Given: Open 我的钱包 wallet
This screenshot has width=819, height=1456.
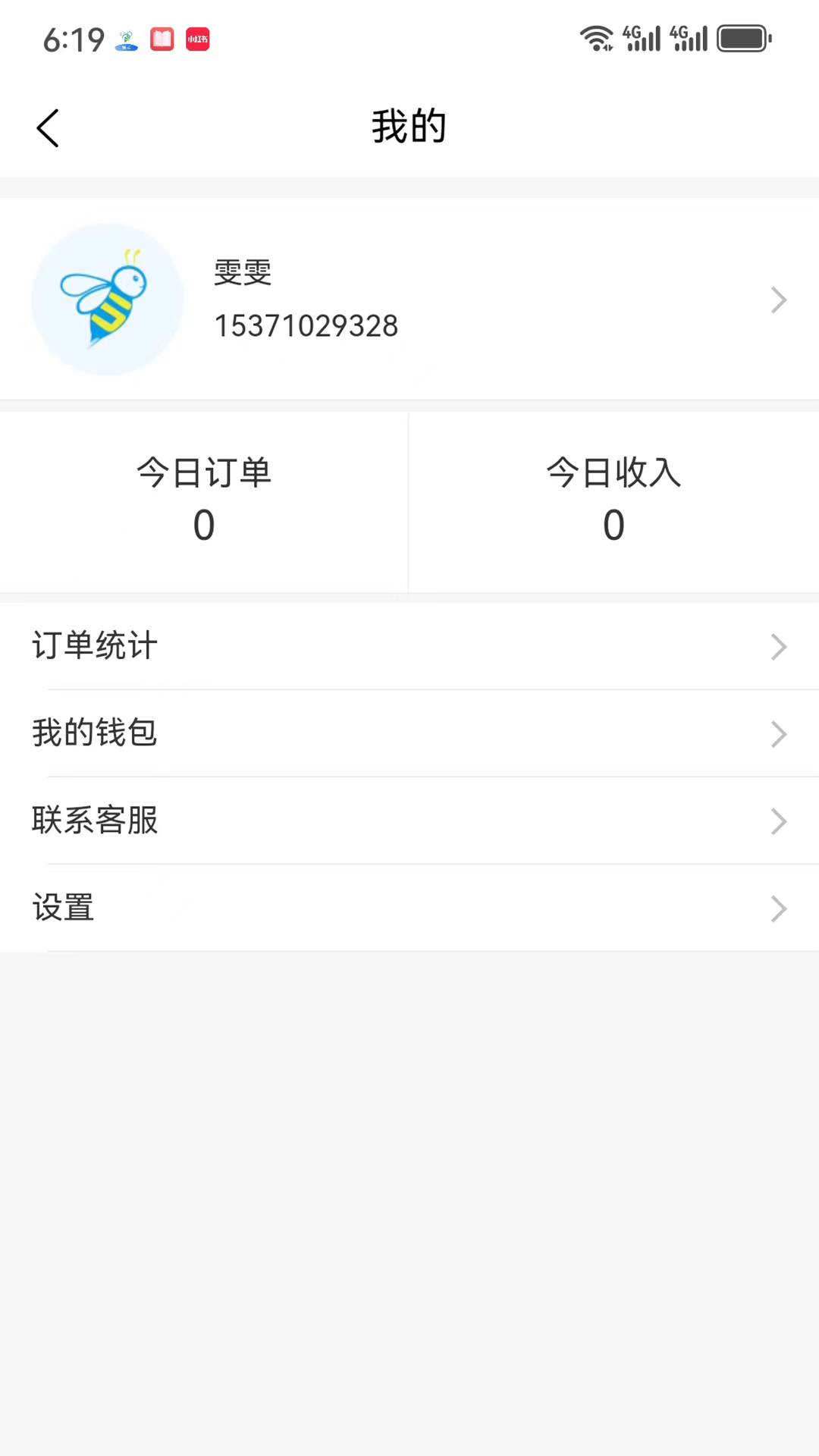Looking at the screenshot, I should coord(409,733).
